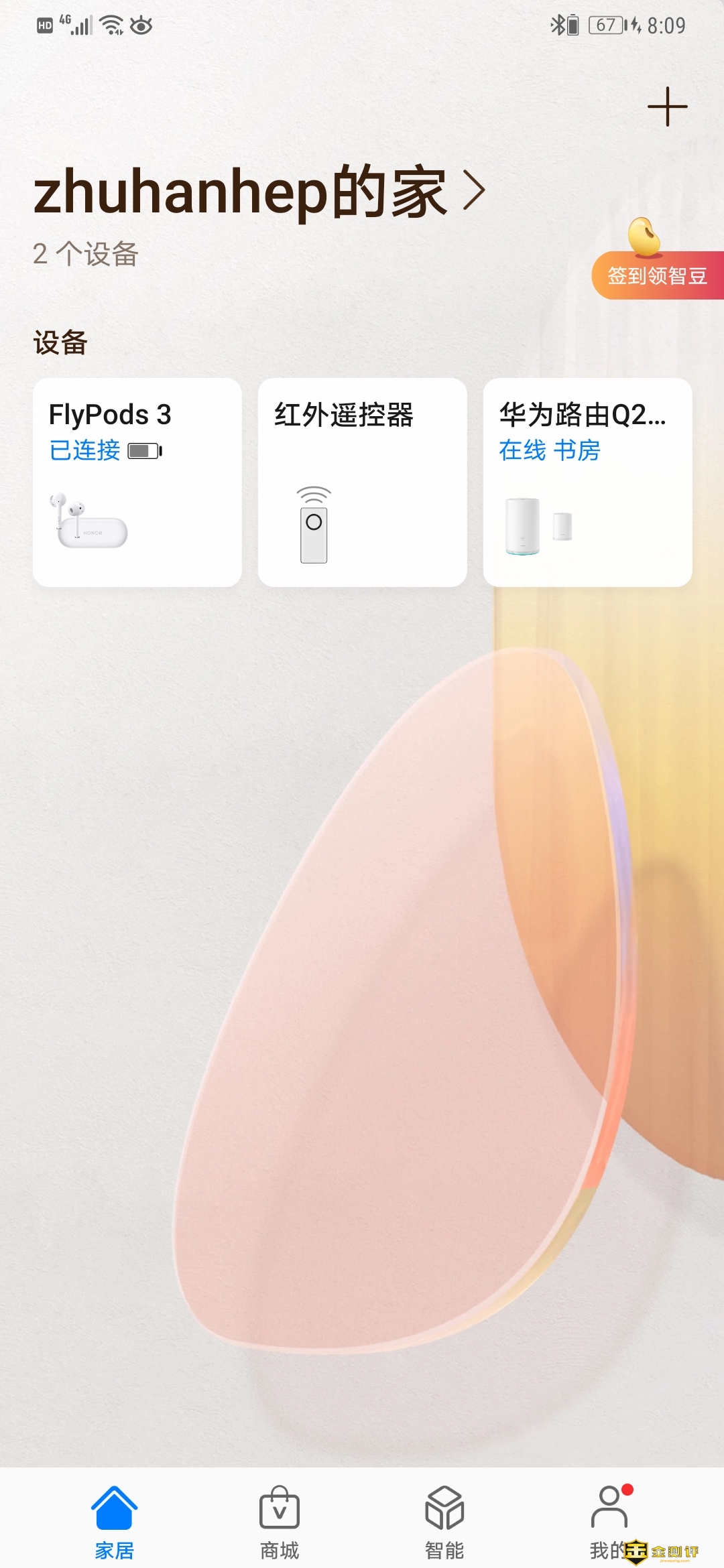The width and height of the screenshot is (724, 1568).
Task: Open the 华为路由Q2 router card
Action: click(x=588, y=482)
